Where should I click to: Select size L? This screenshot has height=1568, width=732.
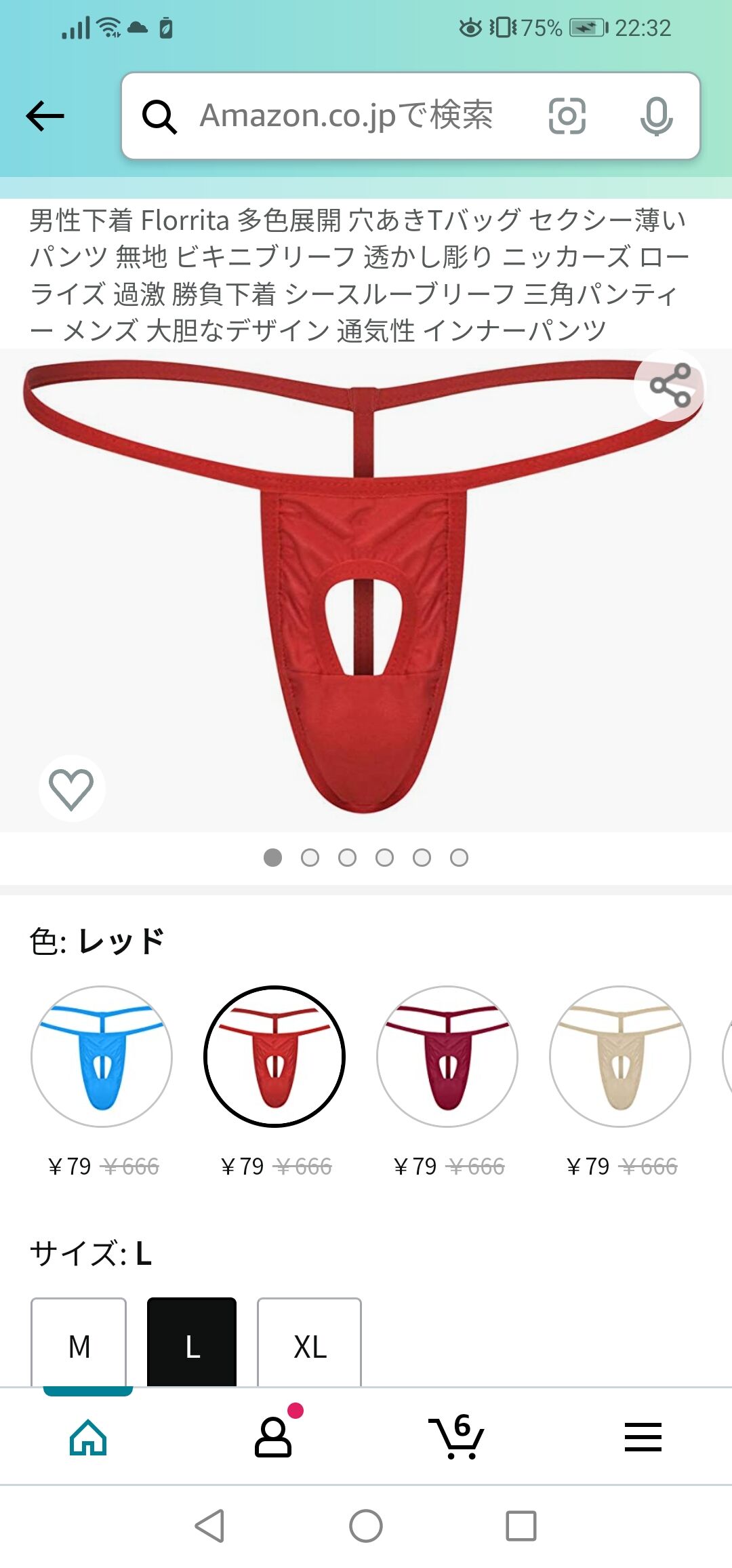coord(192,1343)
